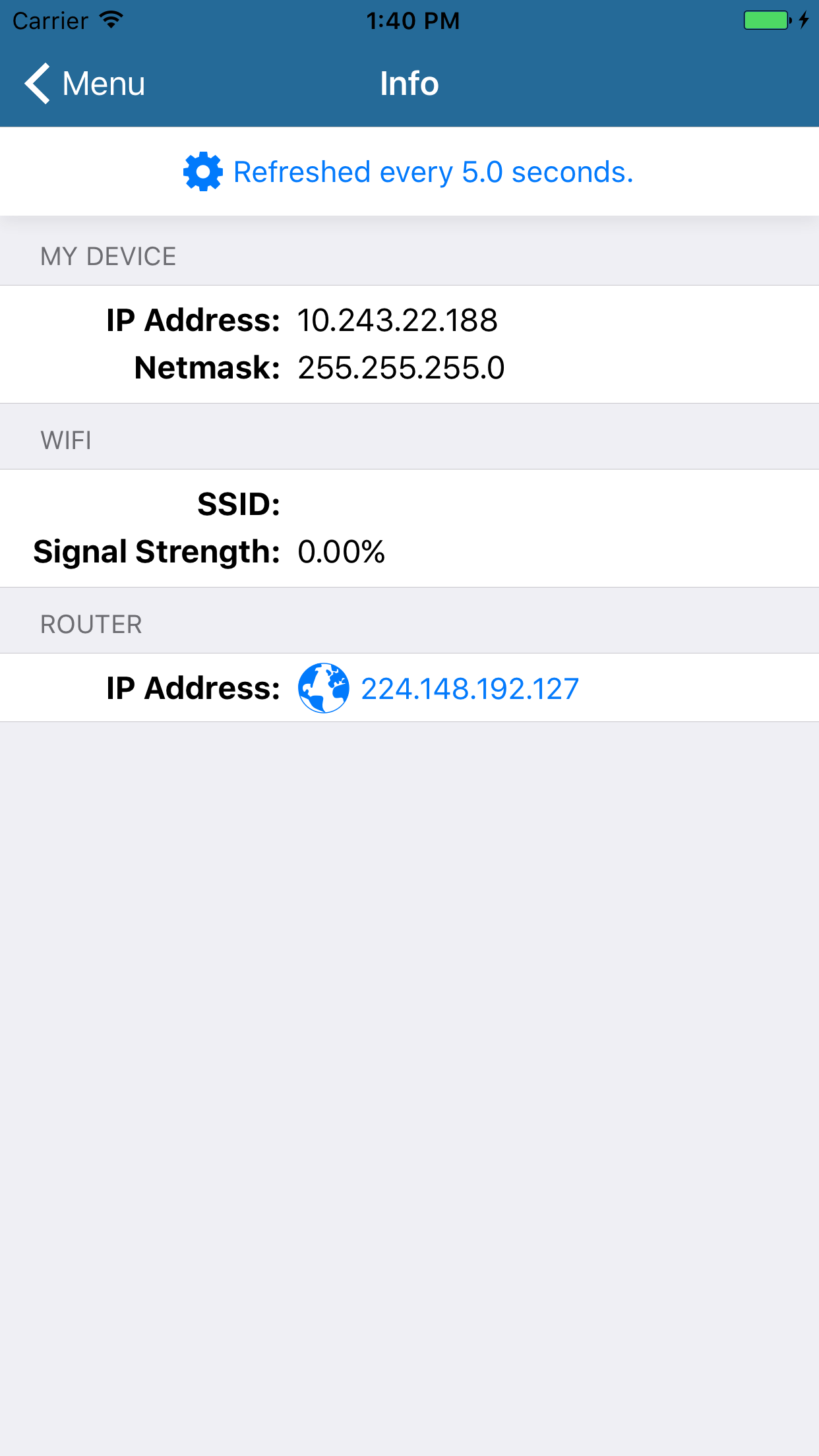Select the Info title
819x1456 pixels.
[409, 84]
